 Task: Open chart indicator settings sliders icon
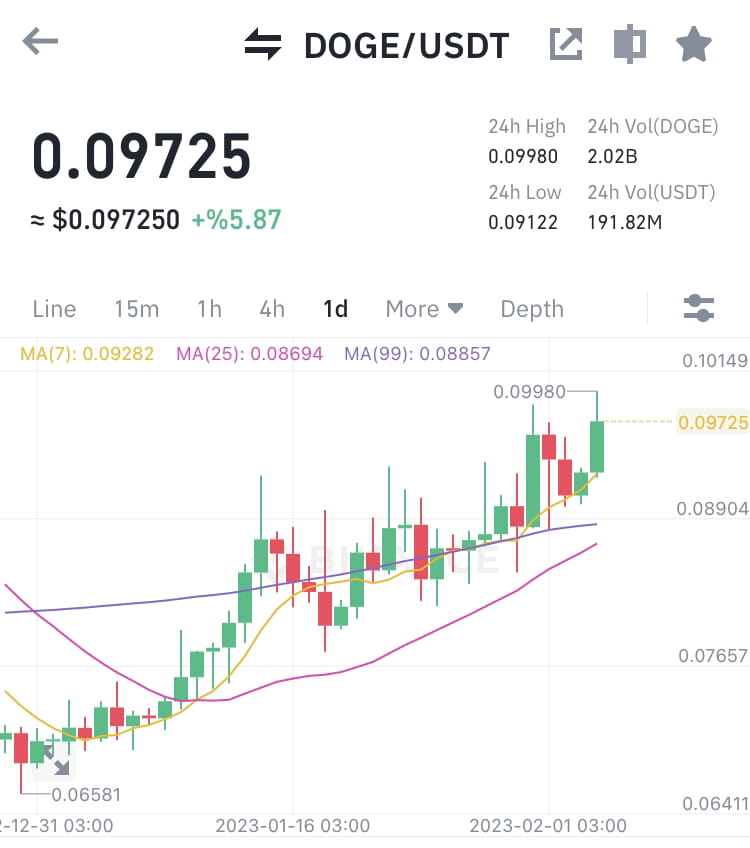click(x=699, y=308)
